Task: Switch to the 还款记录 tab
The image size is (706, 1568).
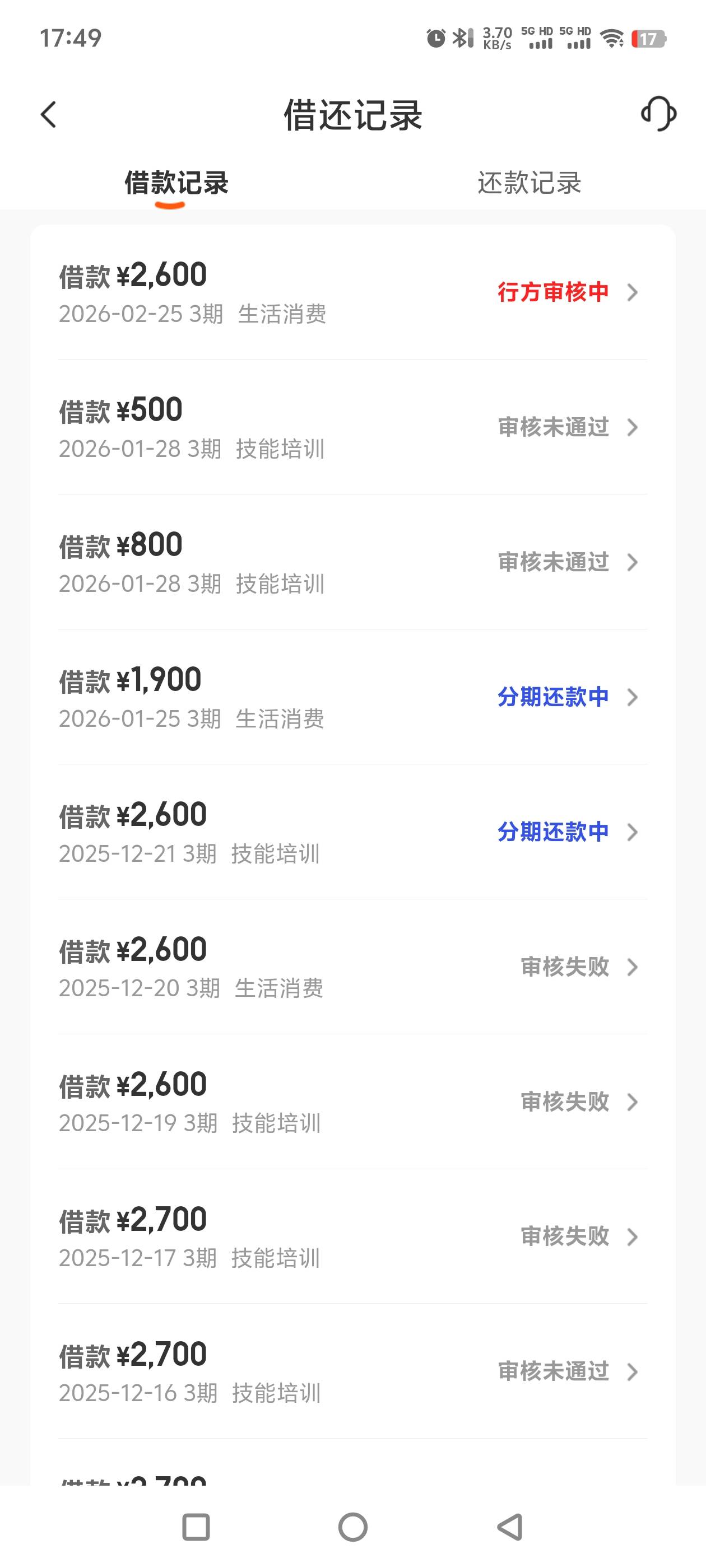Action: point(529,183)
